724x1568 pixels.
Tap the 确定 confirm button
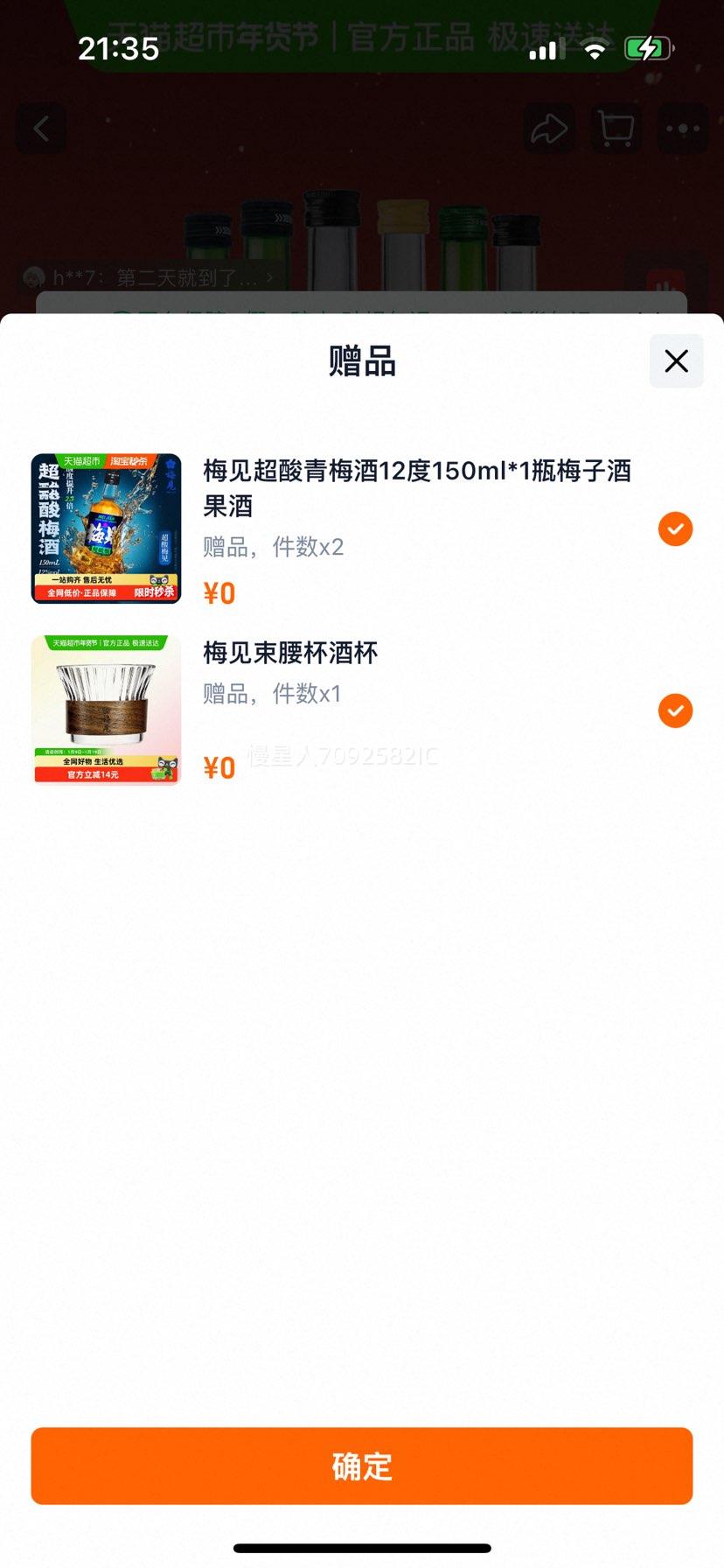pyautogui.click(x=362, y=1466)
